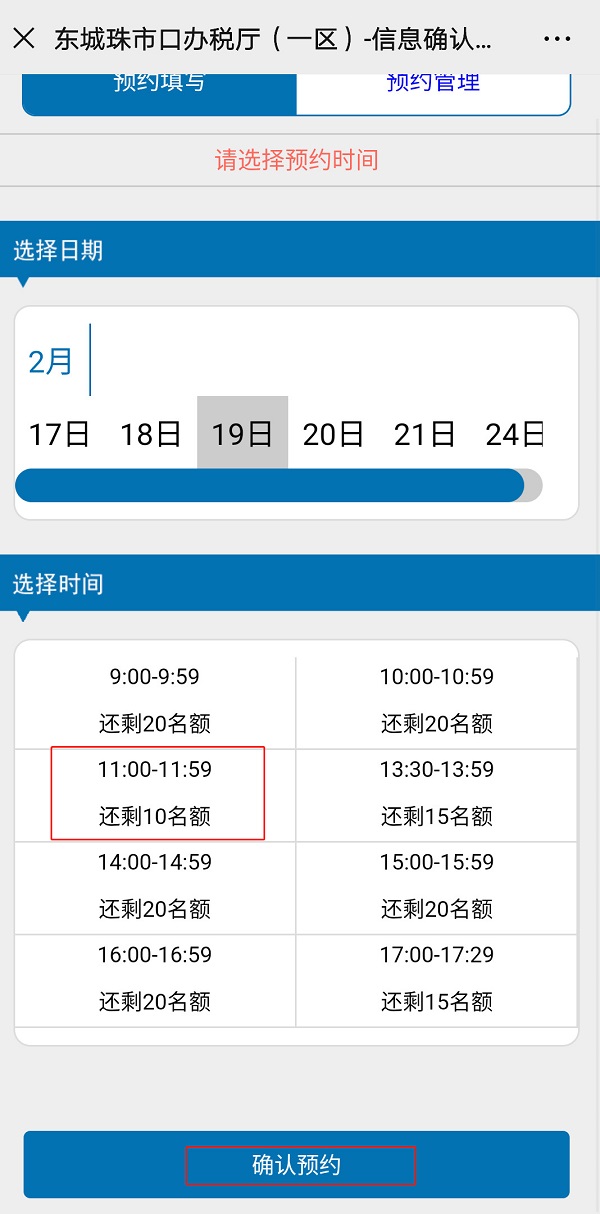
Task: Select the date 19日
Action: click(x=242, y=433)
